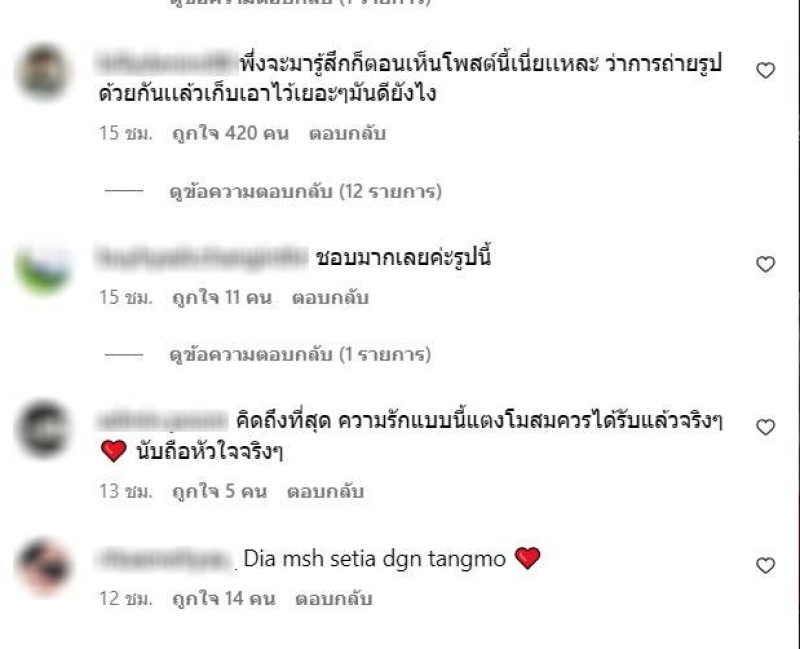Viewport: 800px width, 649px height.
Task: Like the 'ชอบมากเลยค่ะรูปนี้' comment
Action: (x=765, y=264)
